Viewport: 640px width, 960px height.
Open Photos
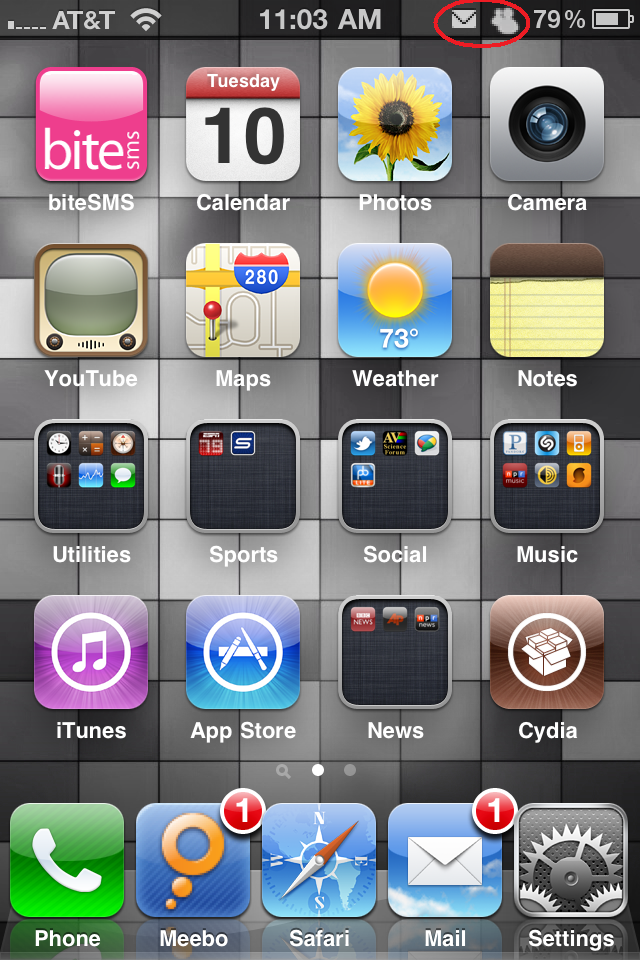tap(395, 124)
